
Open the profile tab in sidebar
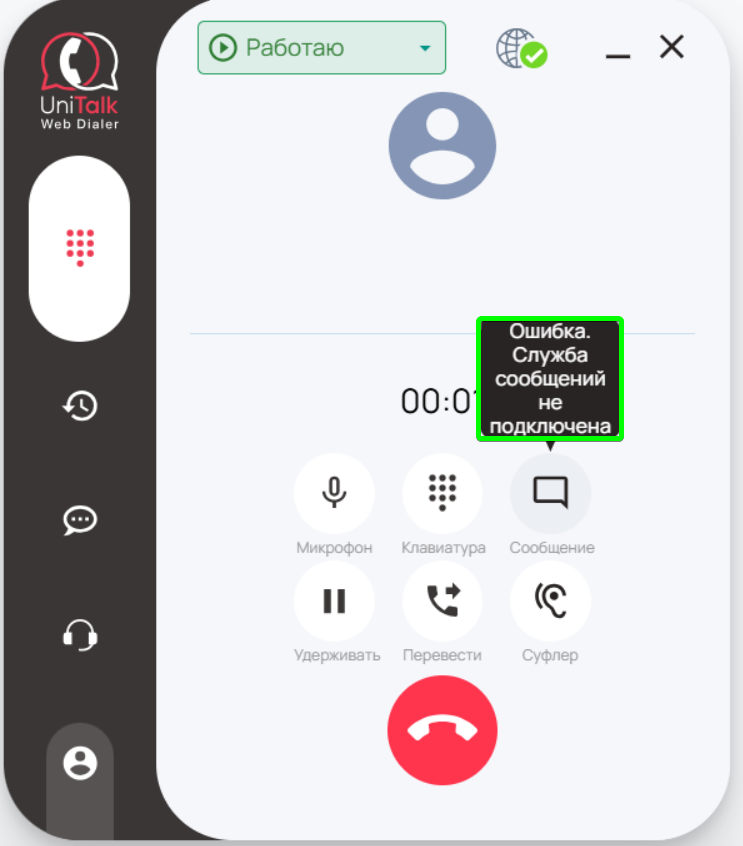pos(80,763)
